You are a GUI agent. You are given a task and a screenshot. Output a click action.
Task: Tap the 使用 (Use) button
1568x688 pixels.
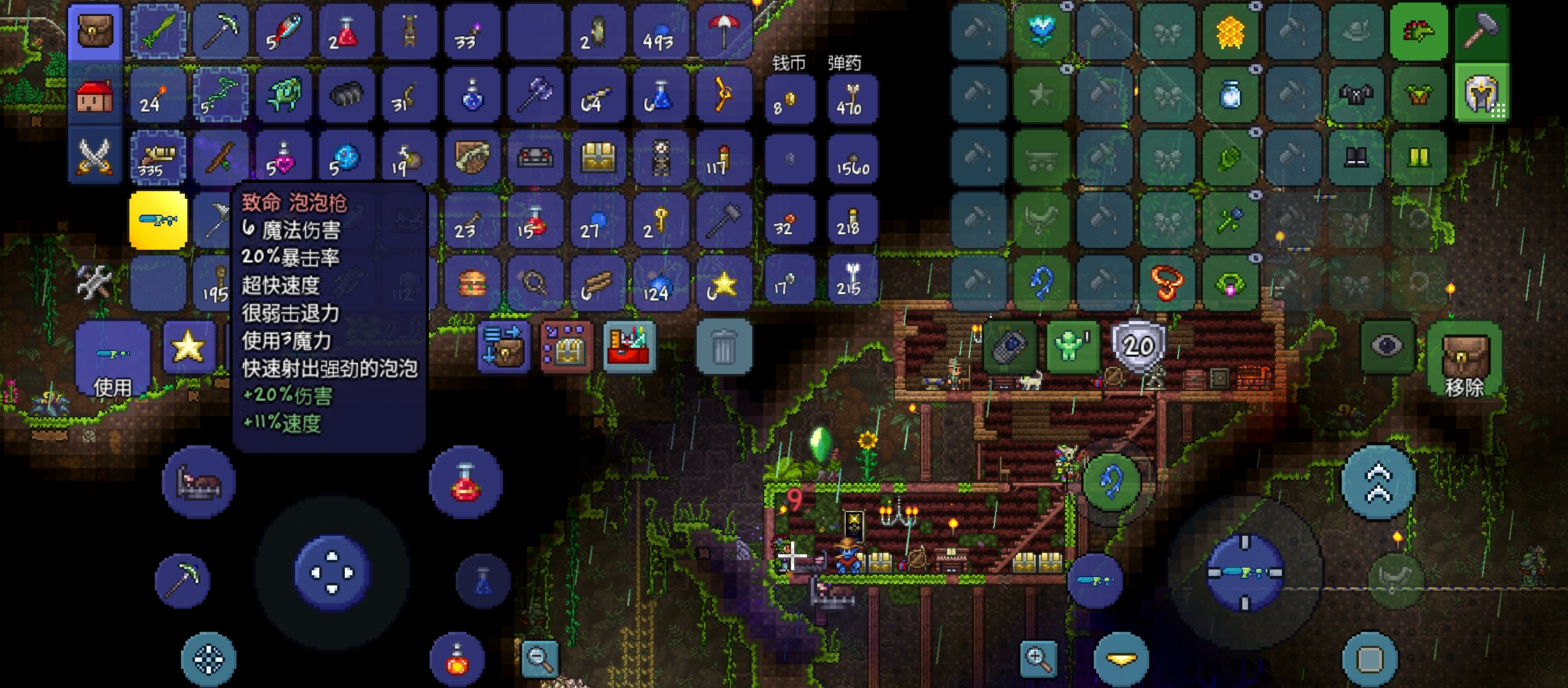(113, 361)
